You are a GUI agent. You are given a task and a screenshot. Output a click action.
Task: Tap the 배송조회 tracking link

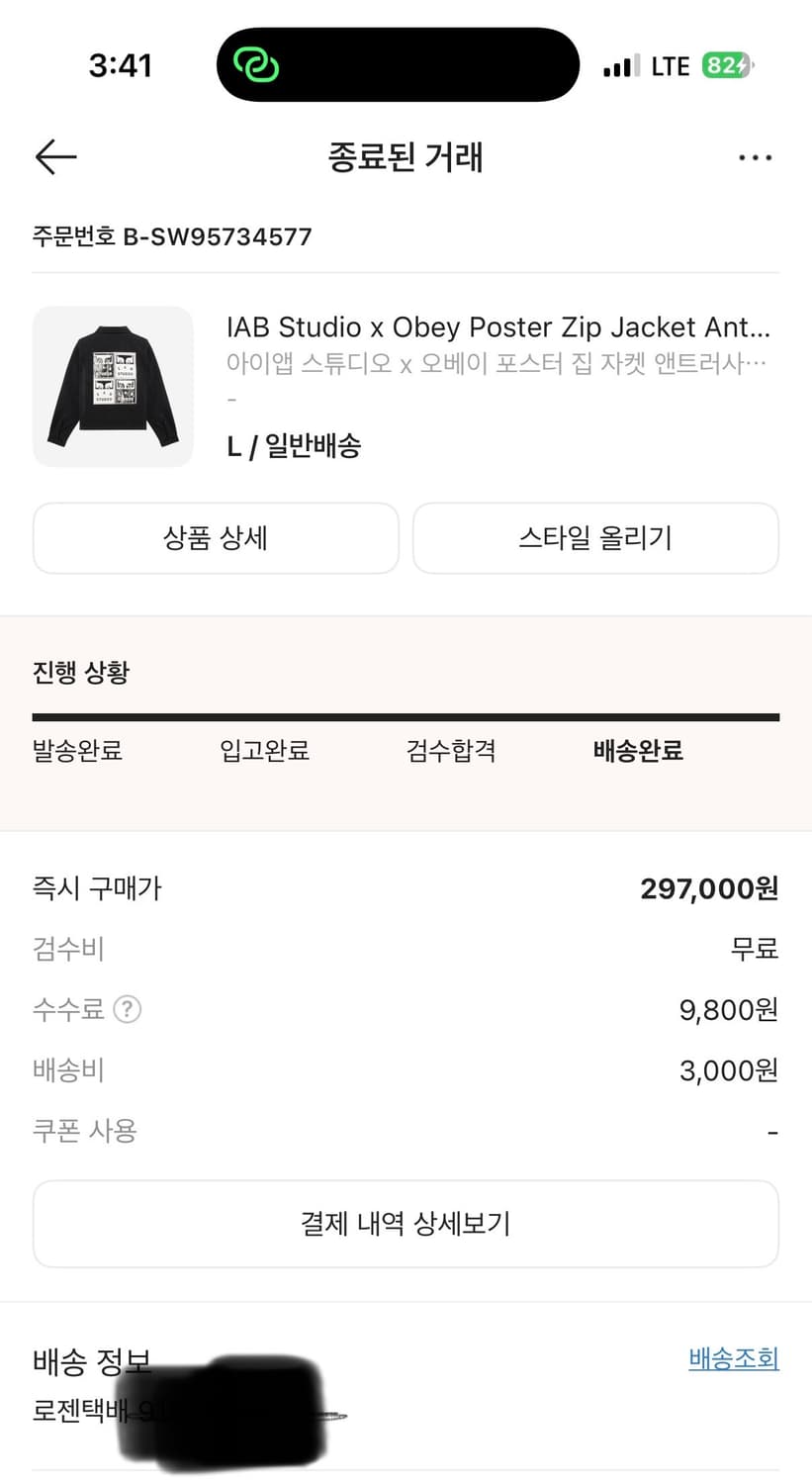click(733, 1357)
